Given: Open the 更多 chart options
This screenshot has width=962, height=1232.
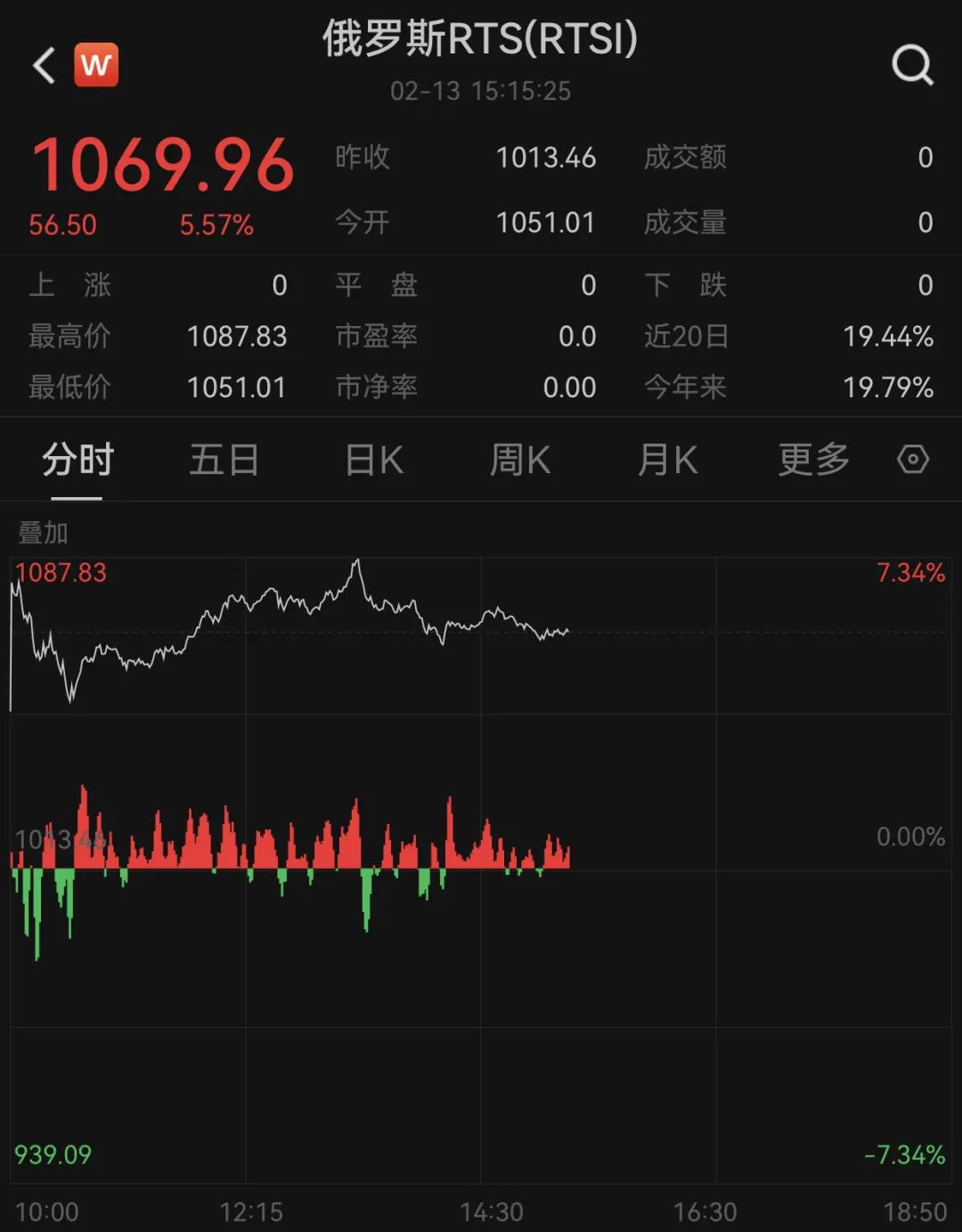Looking at the screenshot, I should click(813, 461).
